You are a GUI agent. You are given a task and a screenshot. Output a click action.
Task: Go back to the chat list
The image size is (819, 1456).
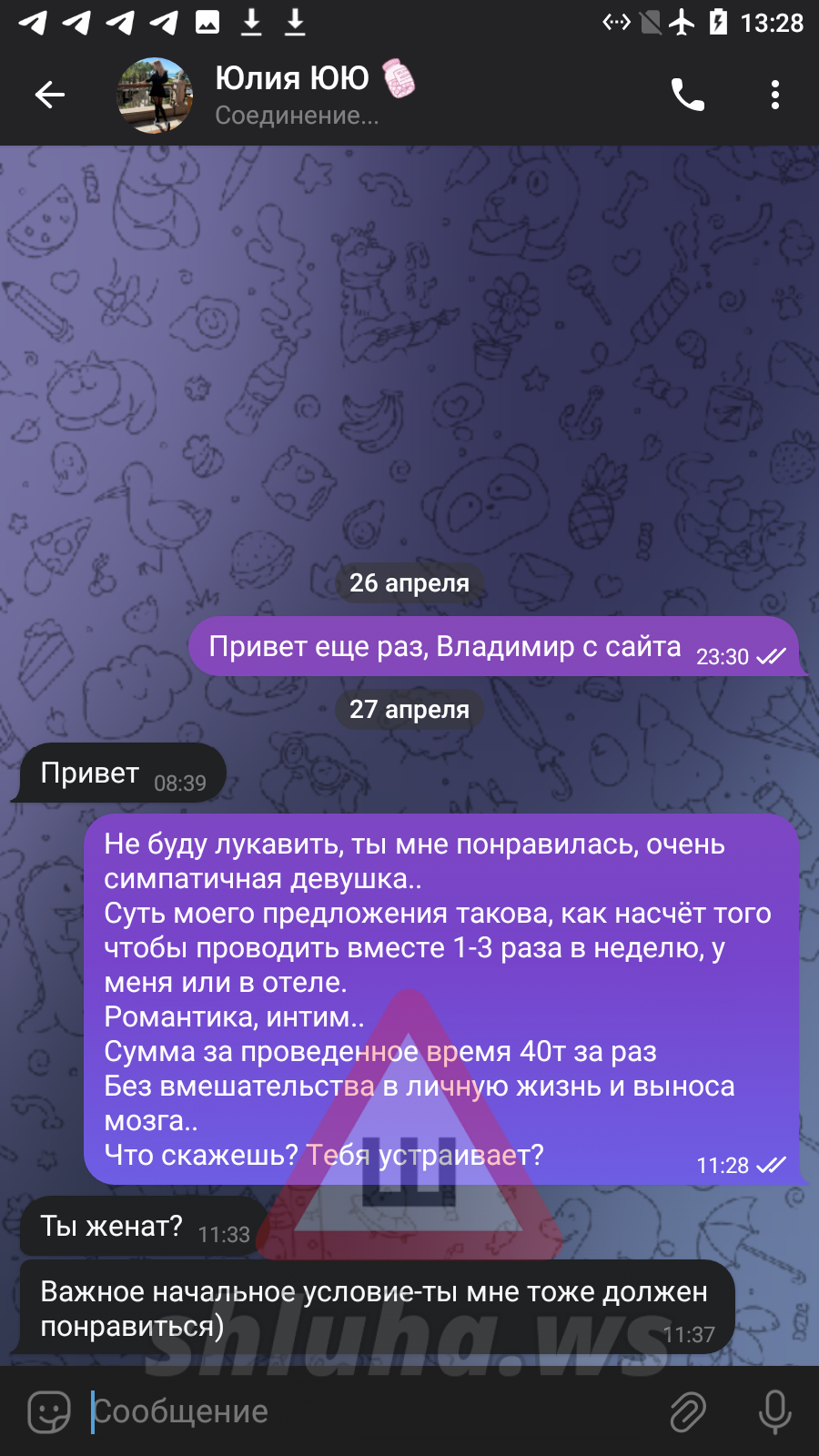[x=50, y=95]
